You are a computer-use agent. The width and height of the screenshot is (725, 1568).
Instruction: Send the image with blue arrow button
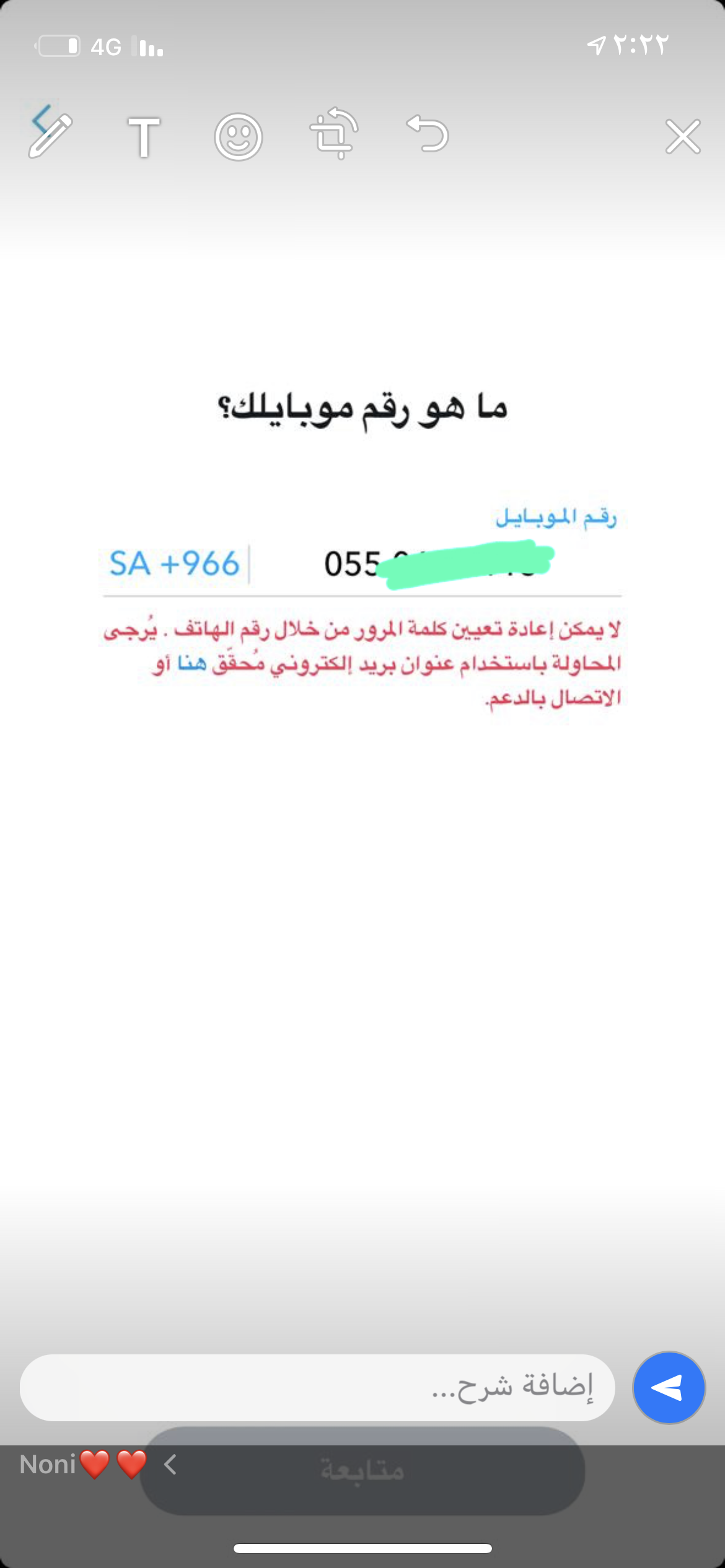[669, 1387]
